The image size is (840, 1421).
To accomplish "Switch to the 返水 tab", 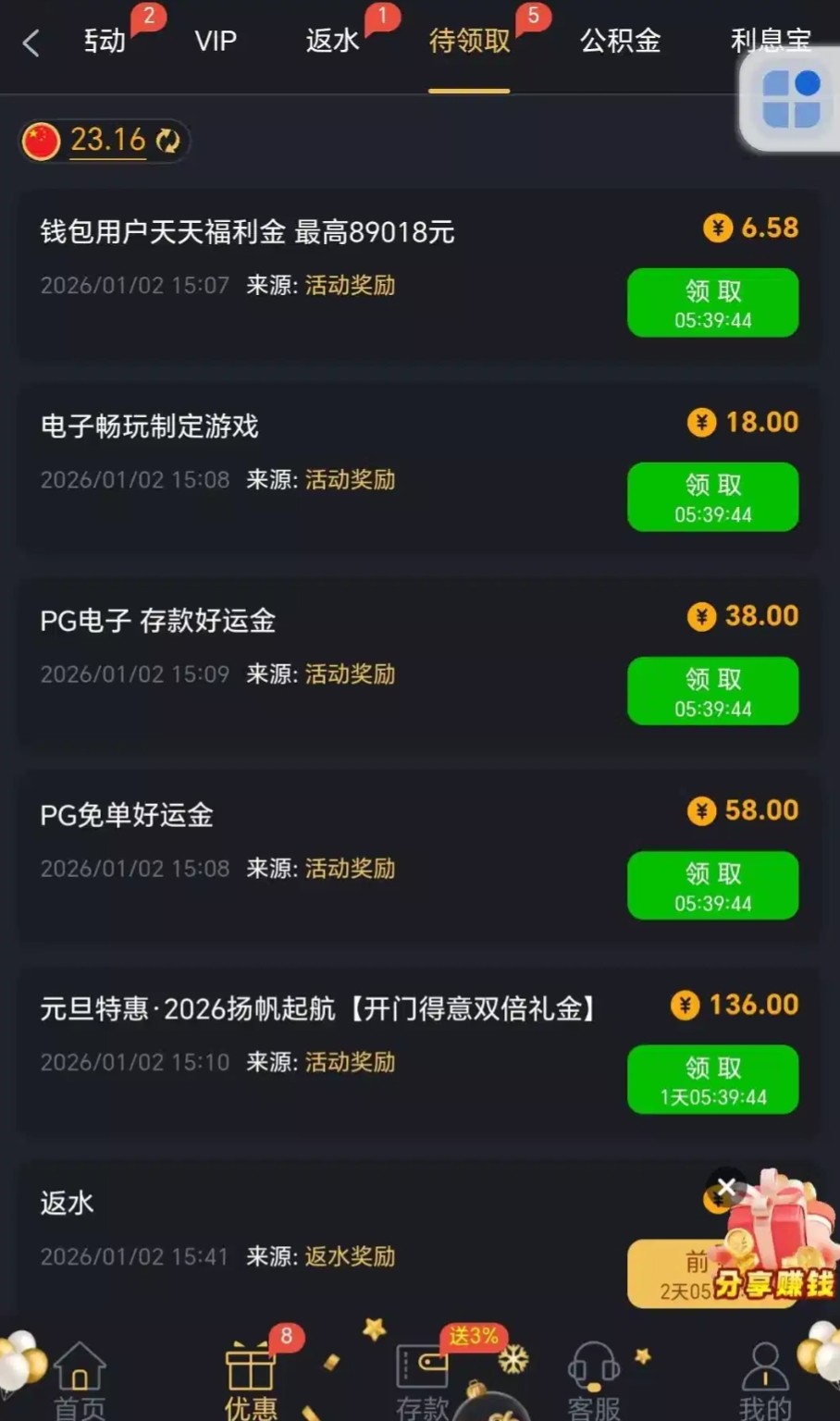I will tap(332, 42).
